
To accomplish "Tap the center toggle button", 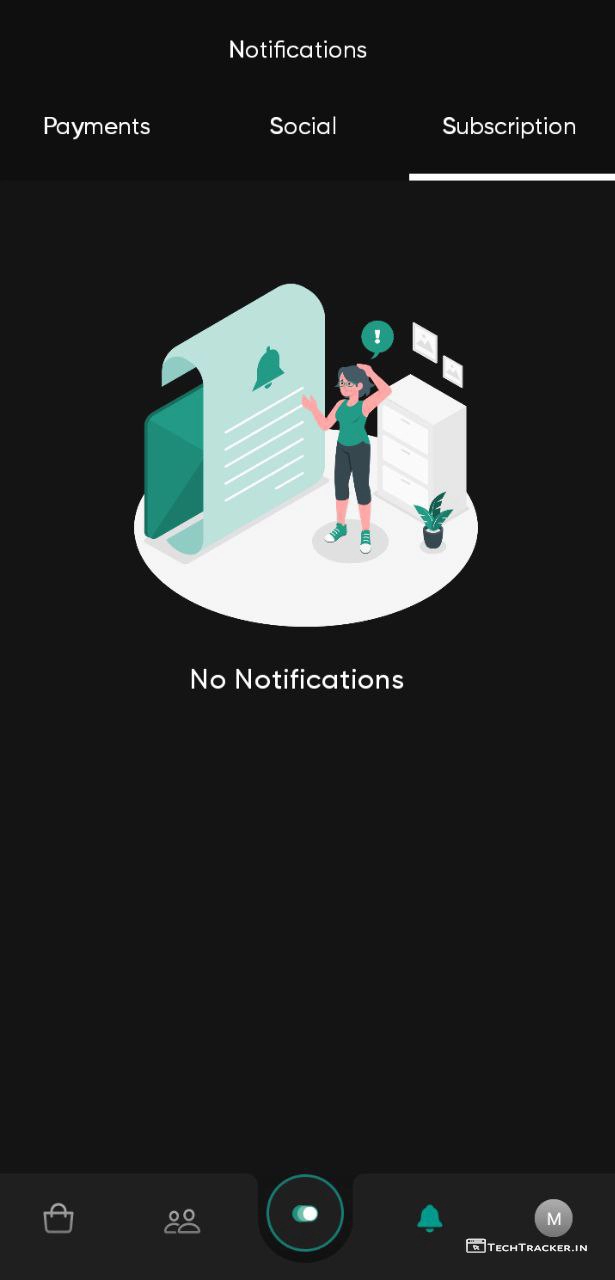I will pyautogui.click(x=305, y=1213).
